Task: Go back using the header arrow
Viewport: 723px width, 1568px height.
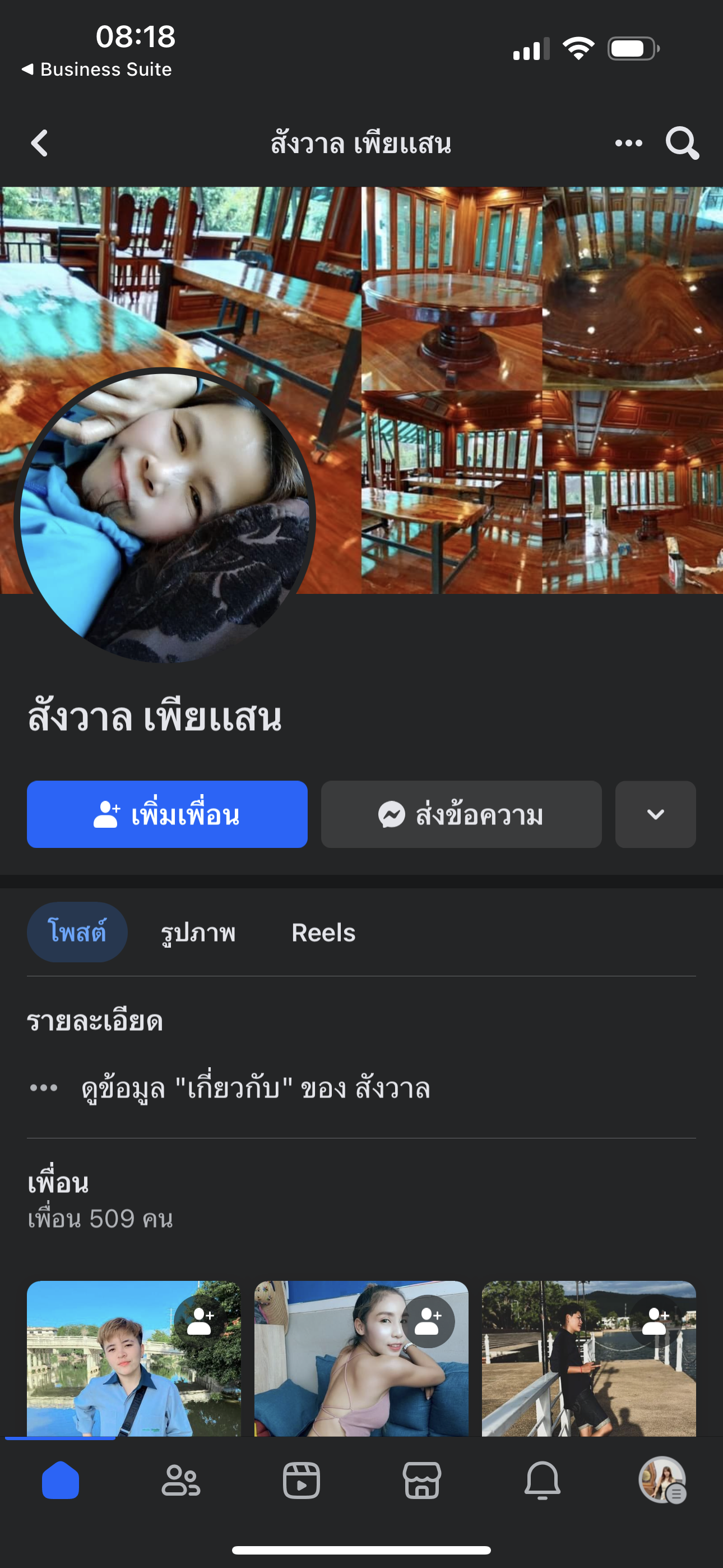Action: click(40, 144)
